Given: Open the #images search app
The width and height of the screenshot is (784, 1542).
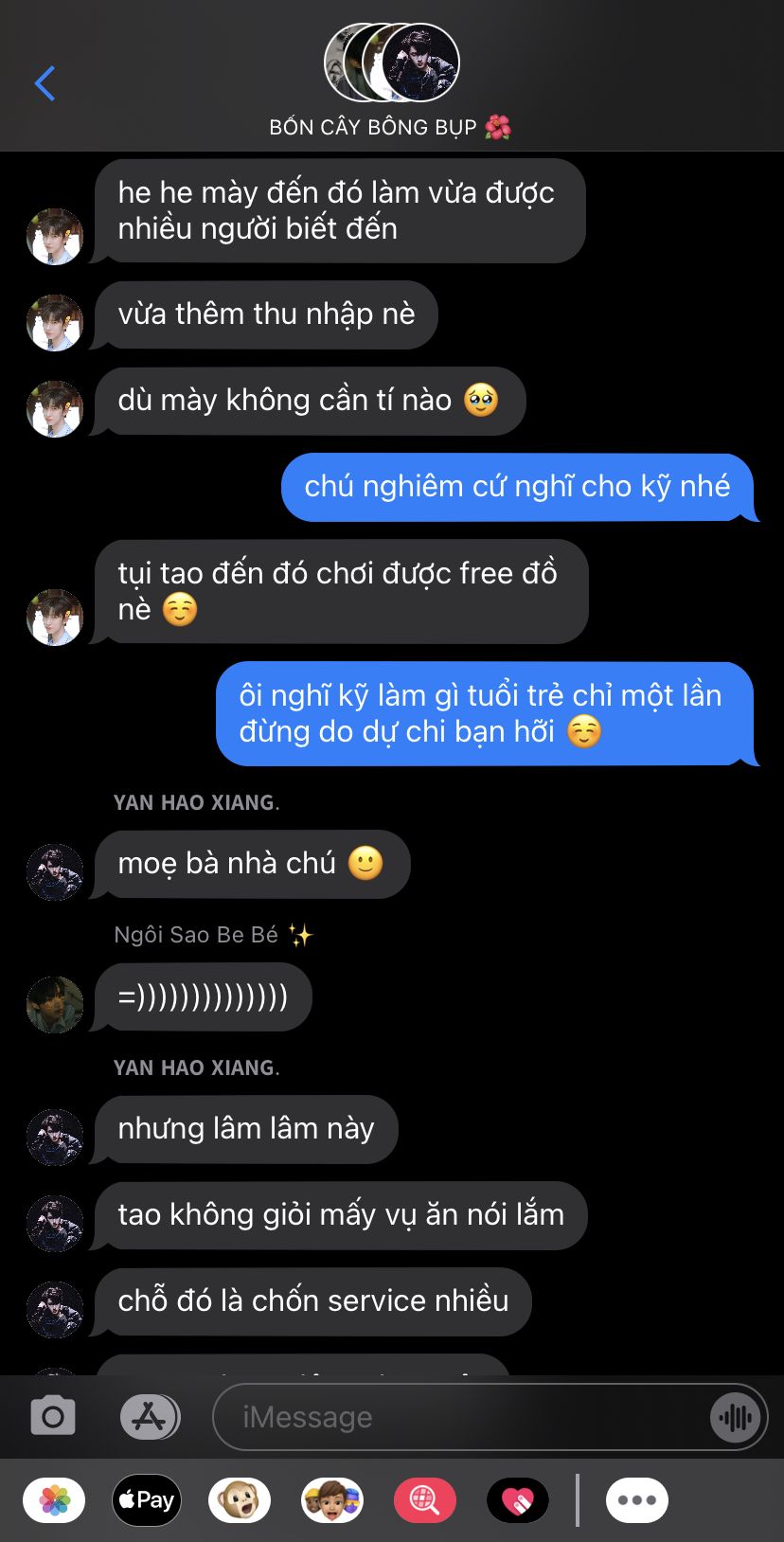Looking at the screenshot, I should 424,1500.
